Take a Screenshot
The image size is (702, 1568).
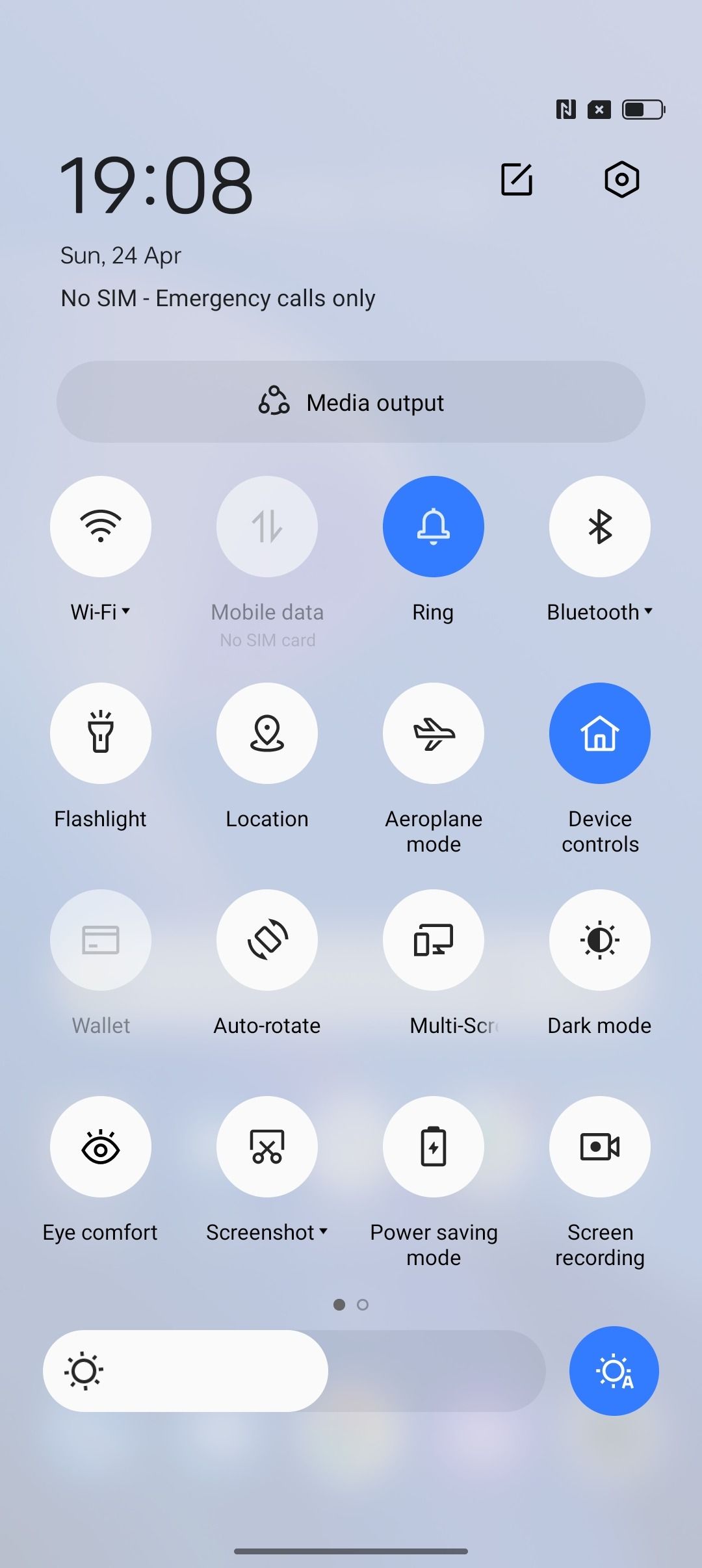coord(267,1147)
